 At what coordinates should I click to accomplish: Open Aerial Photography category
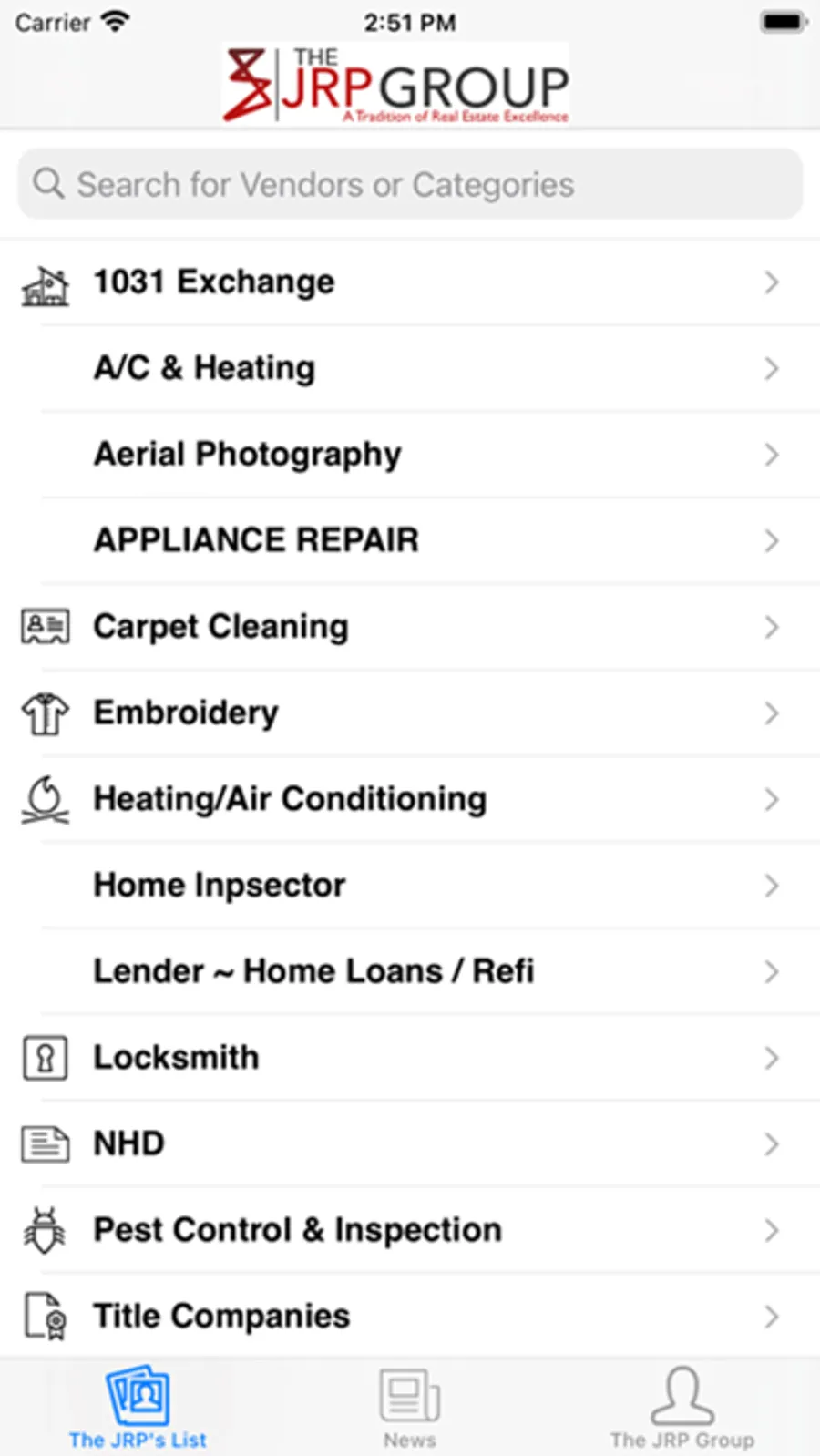(x=410, y=454)
